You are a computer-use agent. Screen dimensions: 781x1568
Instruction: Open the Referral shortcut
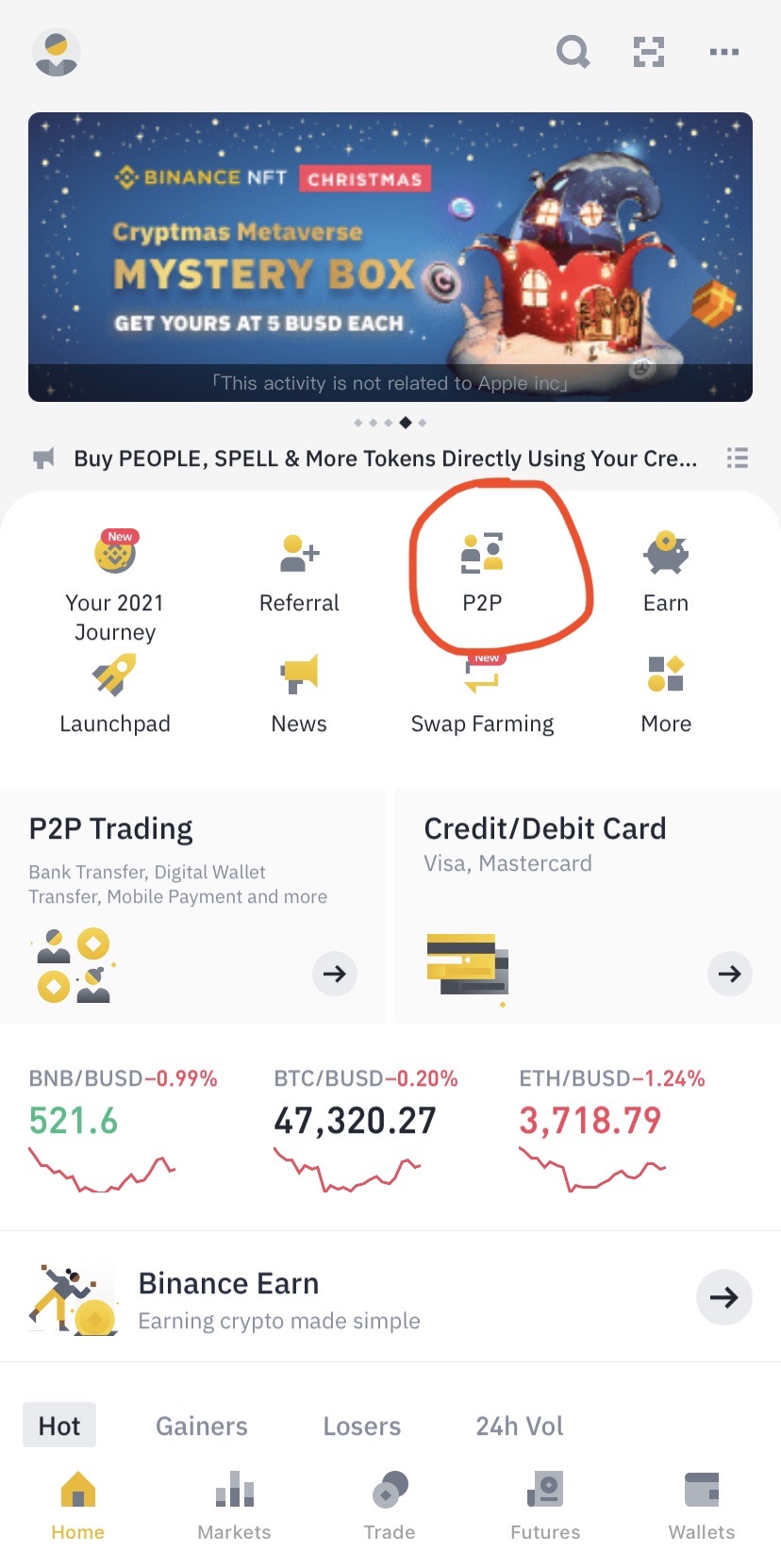299,571
